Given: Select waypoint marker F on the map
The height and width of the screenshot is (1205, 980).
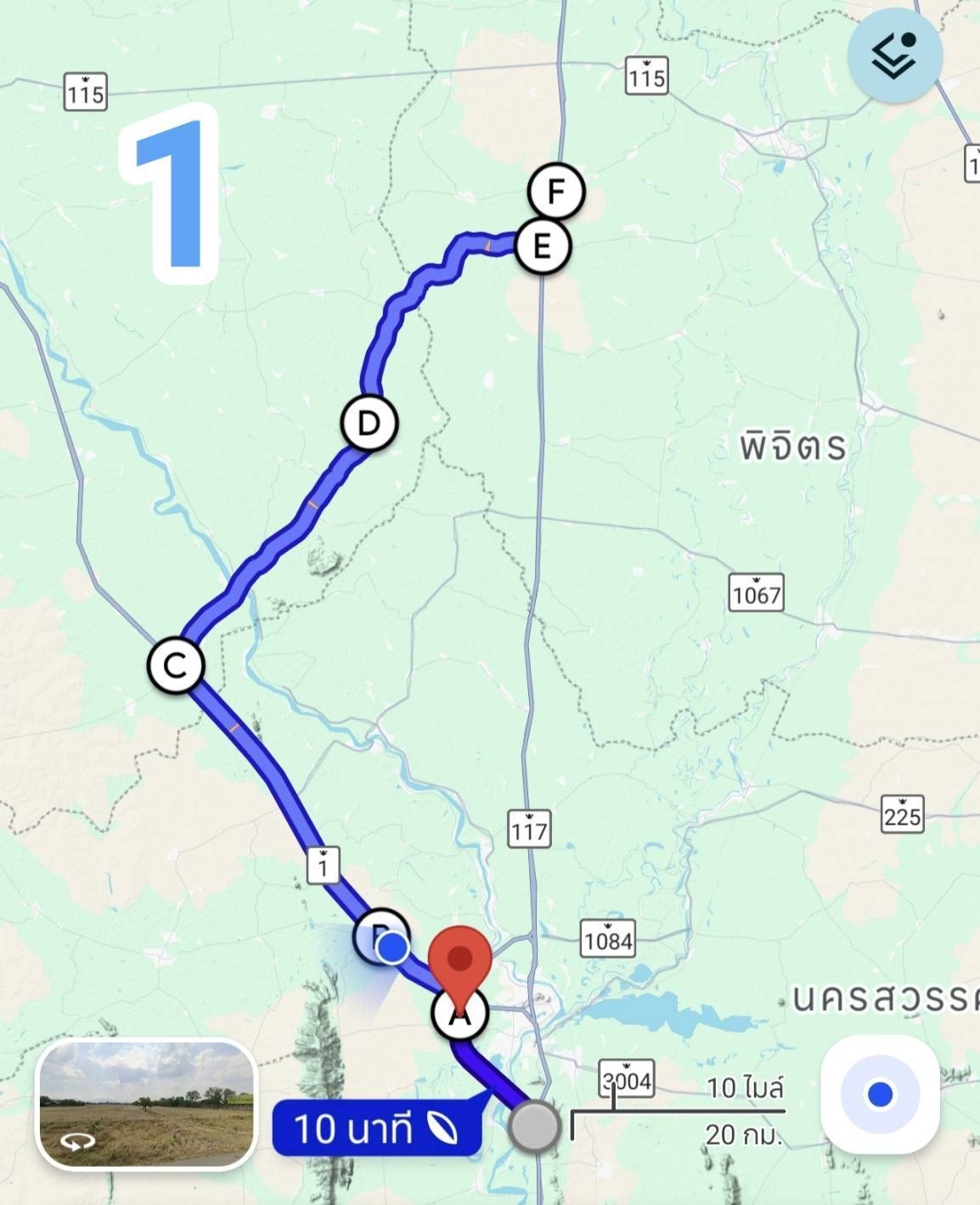Looking at the screenshot, I should click(555, 191).
